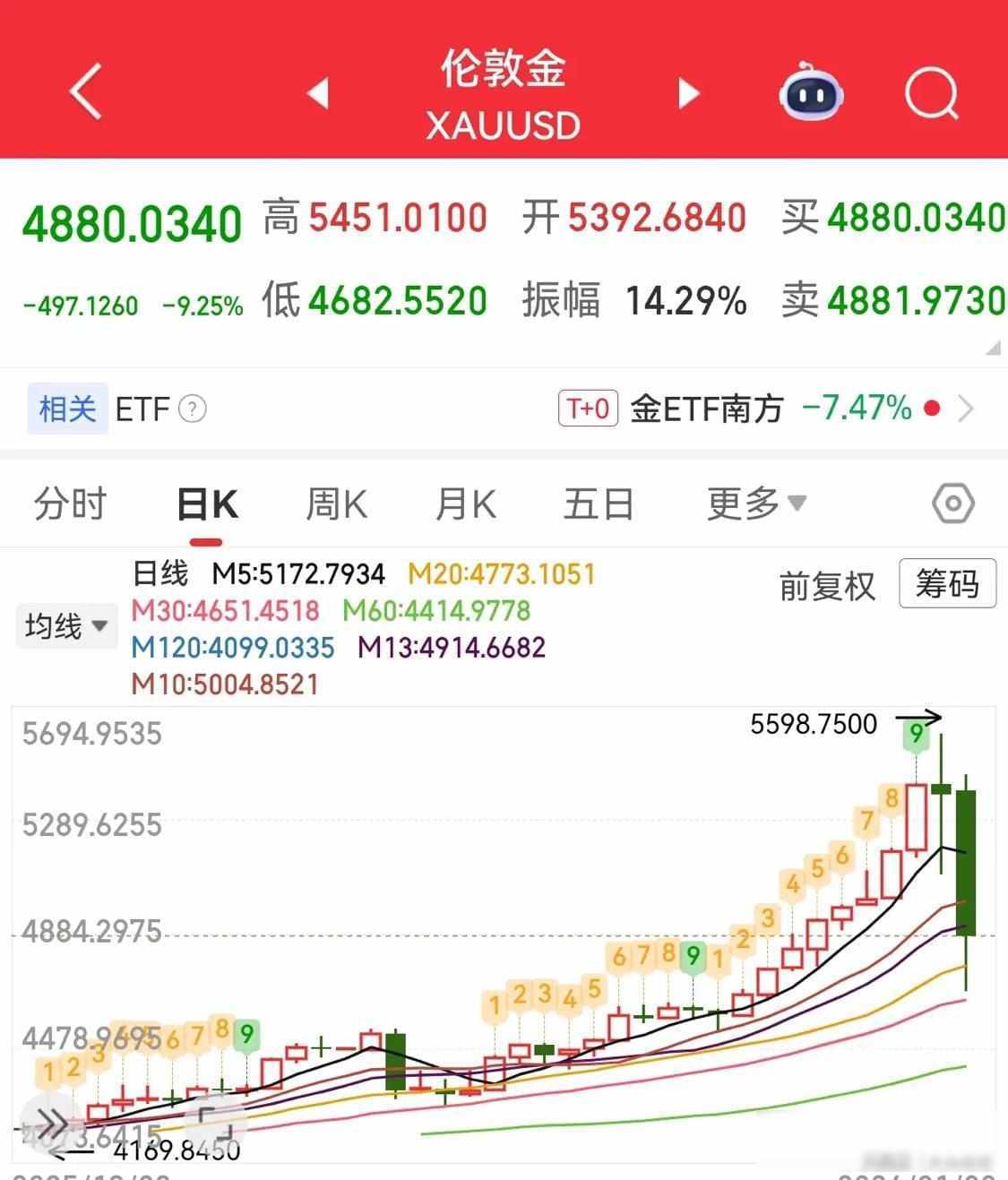Image resolution: width=1008 pixels, height=1180 pixels.
Task: Open the 均线 indicator dropdown
Action: (x=66, y=625)
